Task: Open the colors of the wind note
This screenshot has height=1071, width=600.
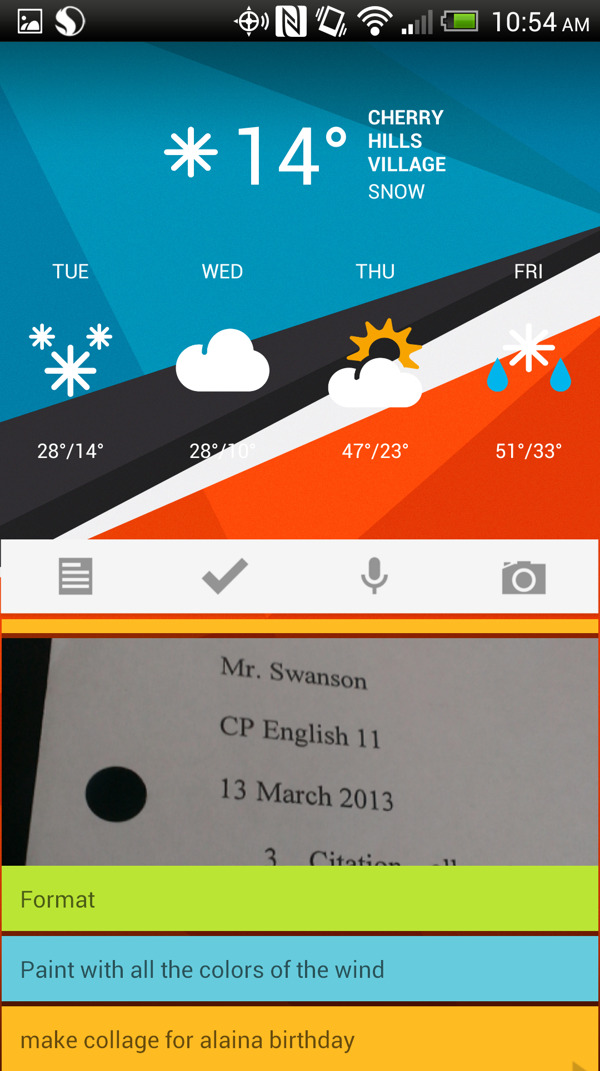Action: (x=300, y=969)
